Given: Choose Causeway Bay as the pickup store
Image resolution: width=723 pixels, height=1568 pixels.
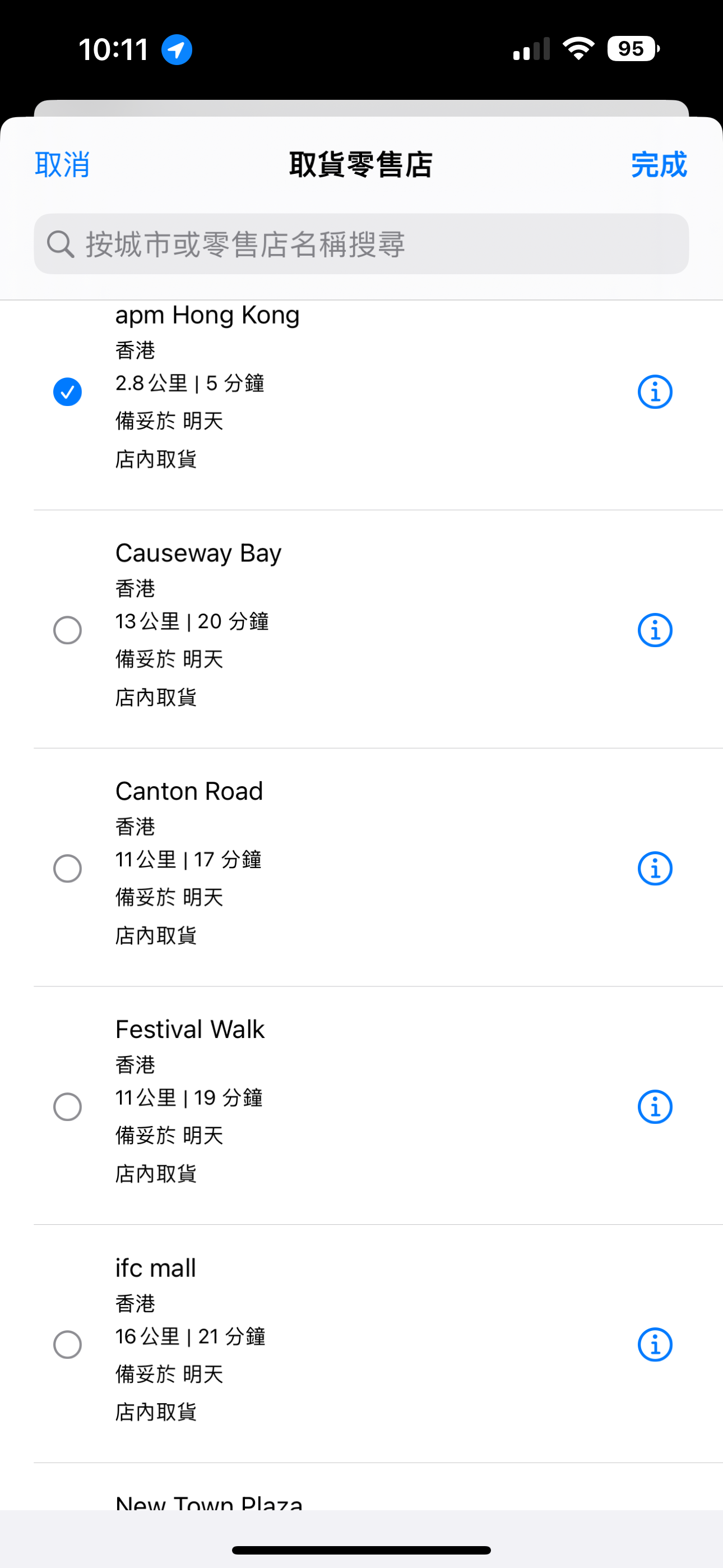Looking at the screenshot, I should pos(68,630).
